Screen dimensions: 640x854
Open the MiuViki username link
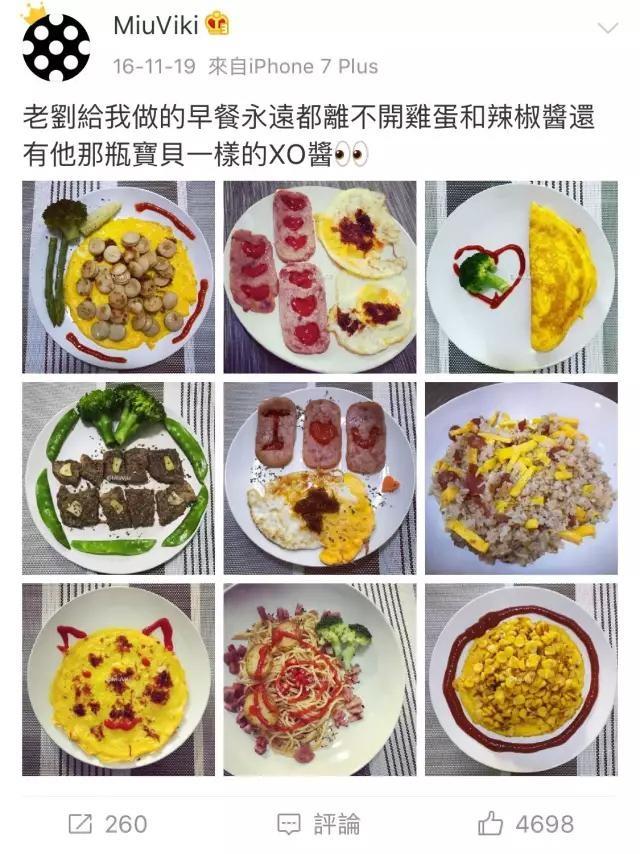click(156, 25)
